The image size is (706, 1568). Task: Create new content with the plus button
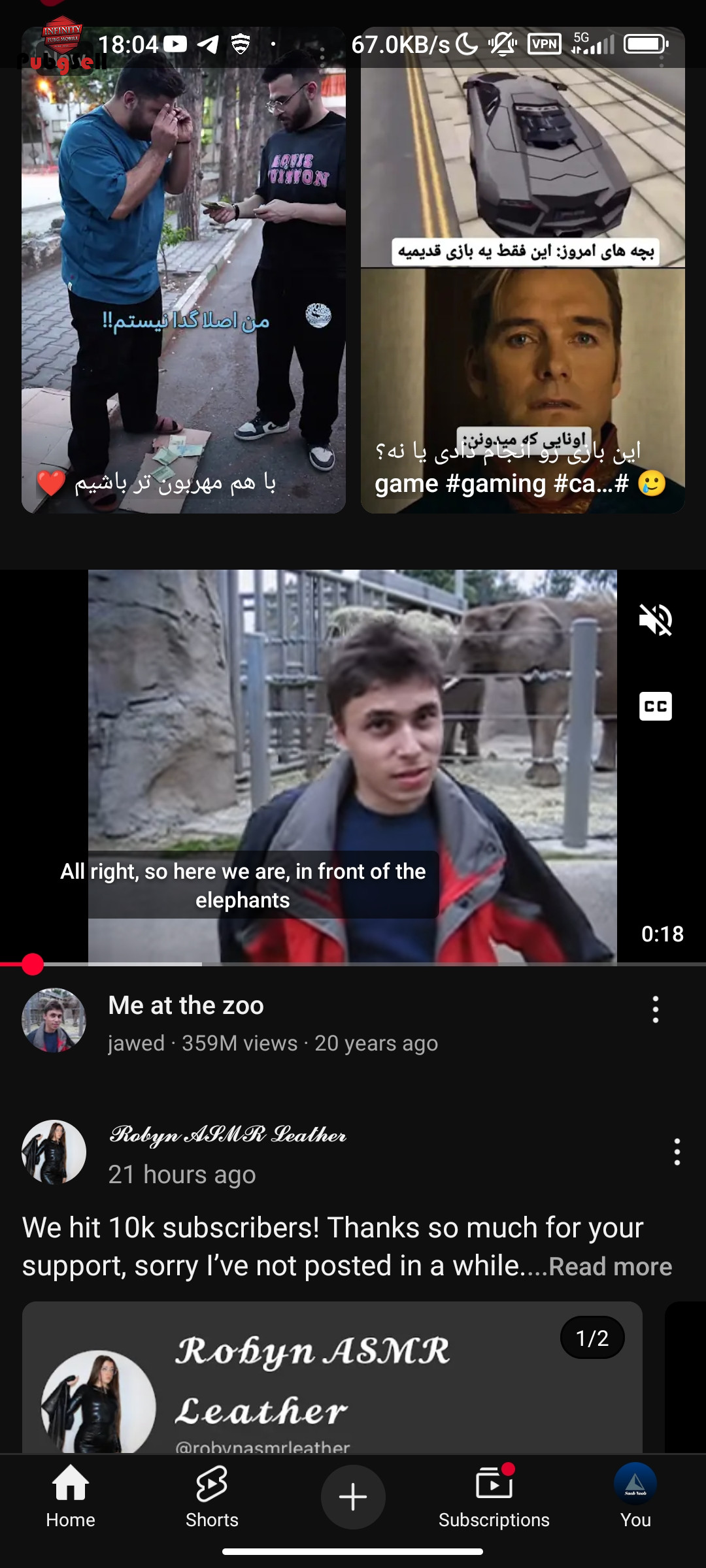click(x=353, y=1497)
